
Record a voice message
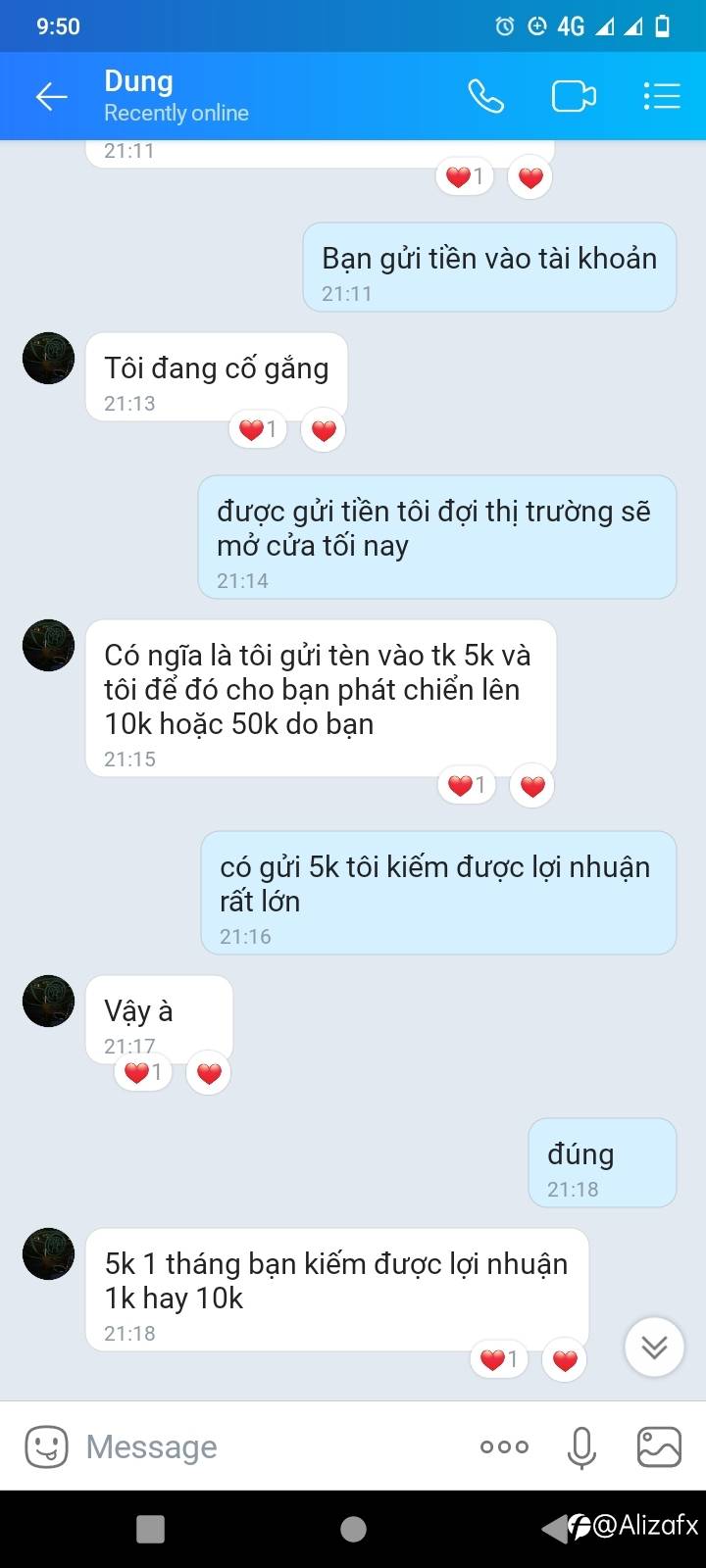(581, 1446)
